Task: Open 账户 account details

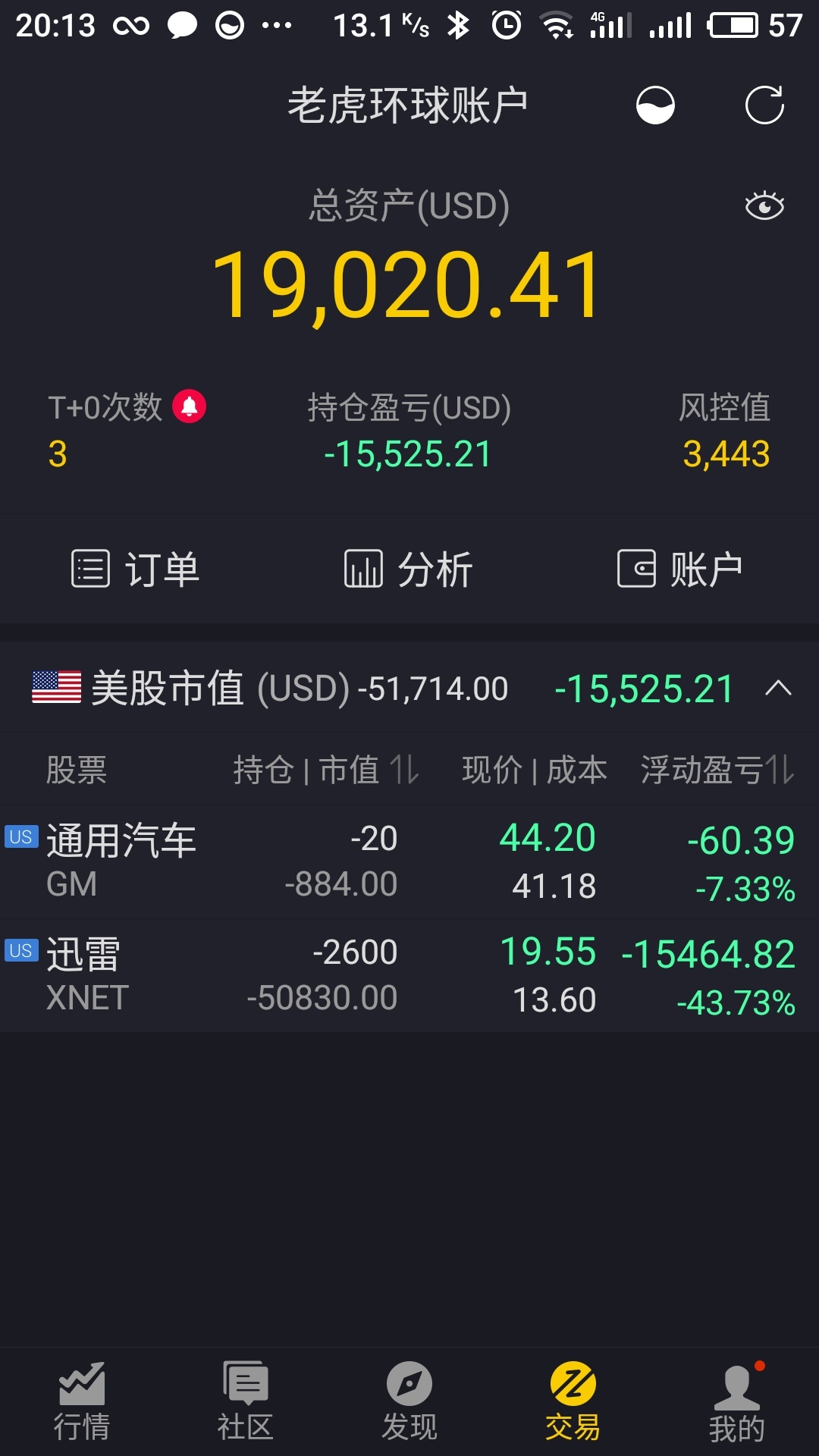Action: [x=681, y=569]
